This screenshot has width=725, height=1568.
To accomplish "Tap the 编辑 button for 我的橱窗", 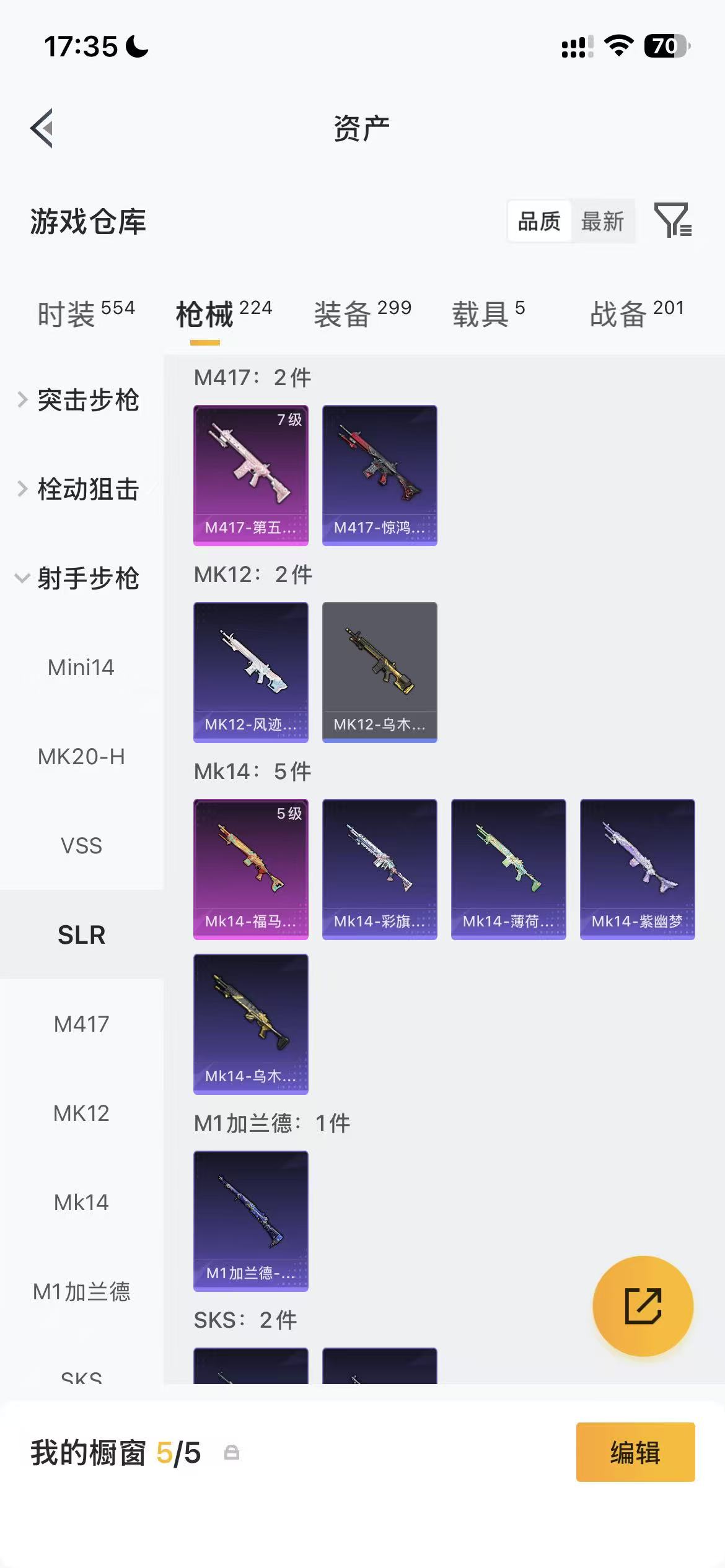I will (636, 1452).
